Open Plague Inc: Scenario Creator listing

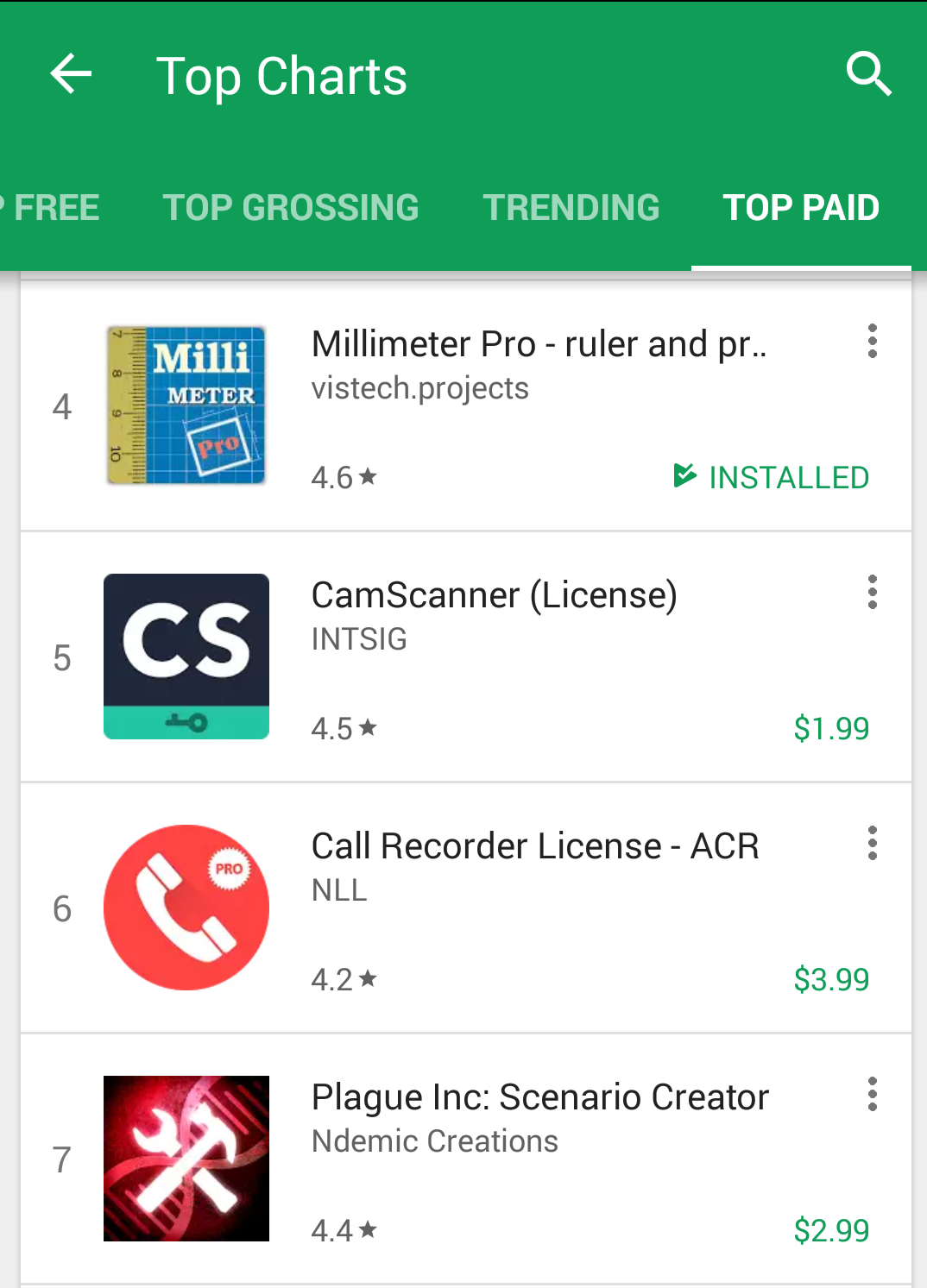539,1097
